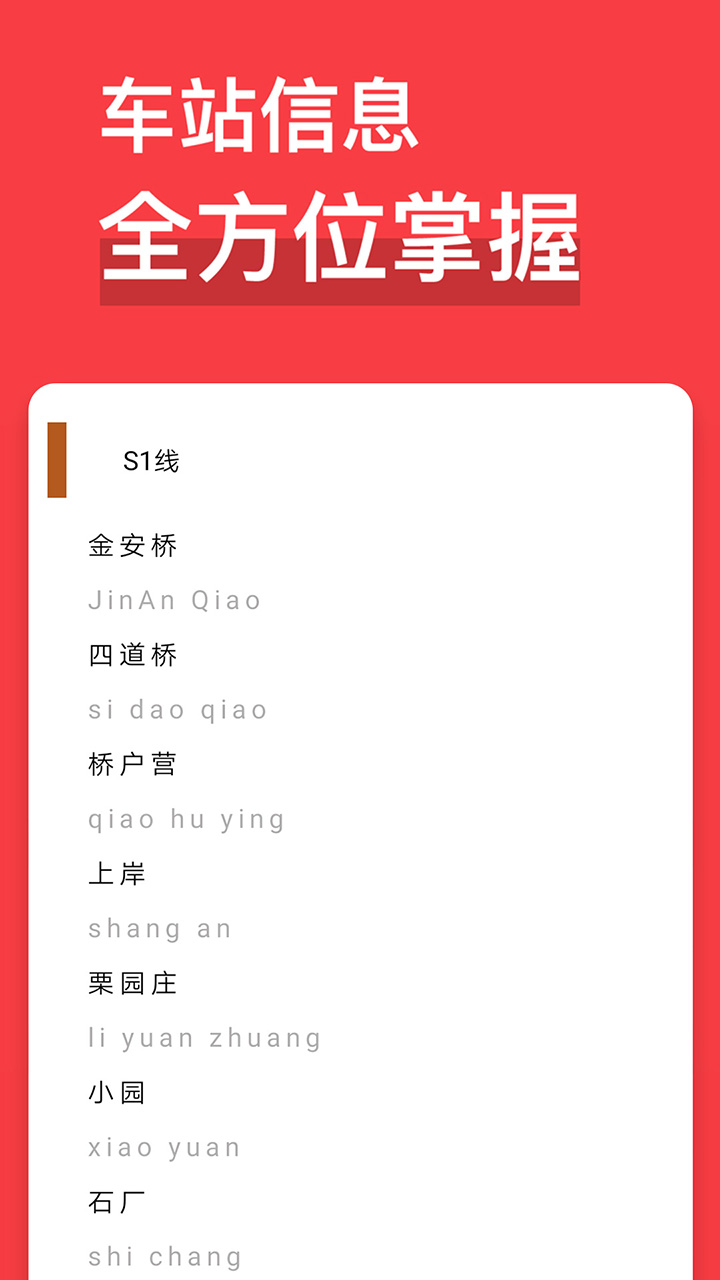Click the shi chang pinyin label
Image resolution: width=720 pixels, height=1280 pixels.
point(164,1256)
